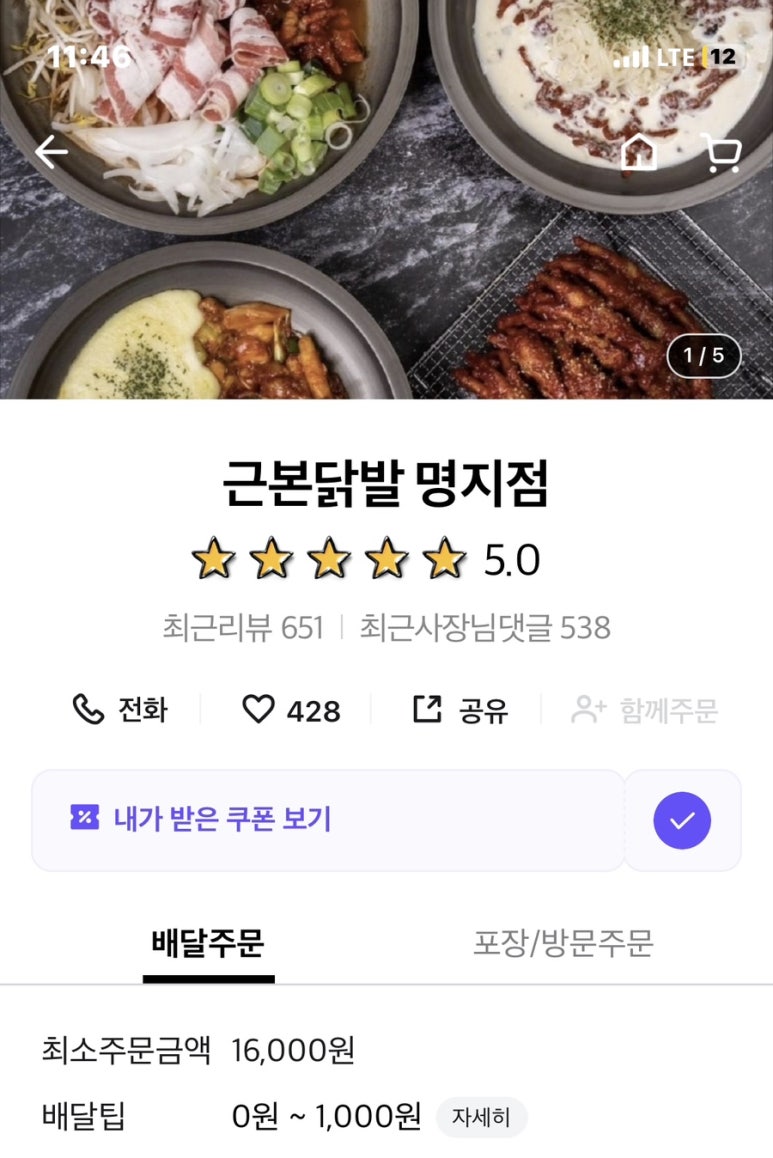Share this store via 공유
This screenshot has width=773, height=1158.
460,710
